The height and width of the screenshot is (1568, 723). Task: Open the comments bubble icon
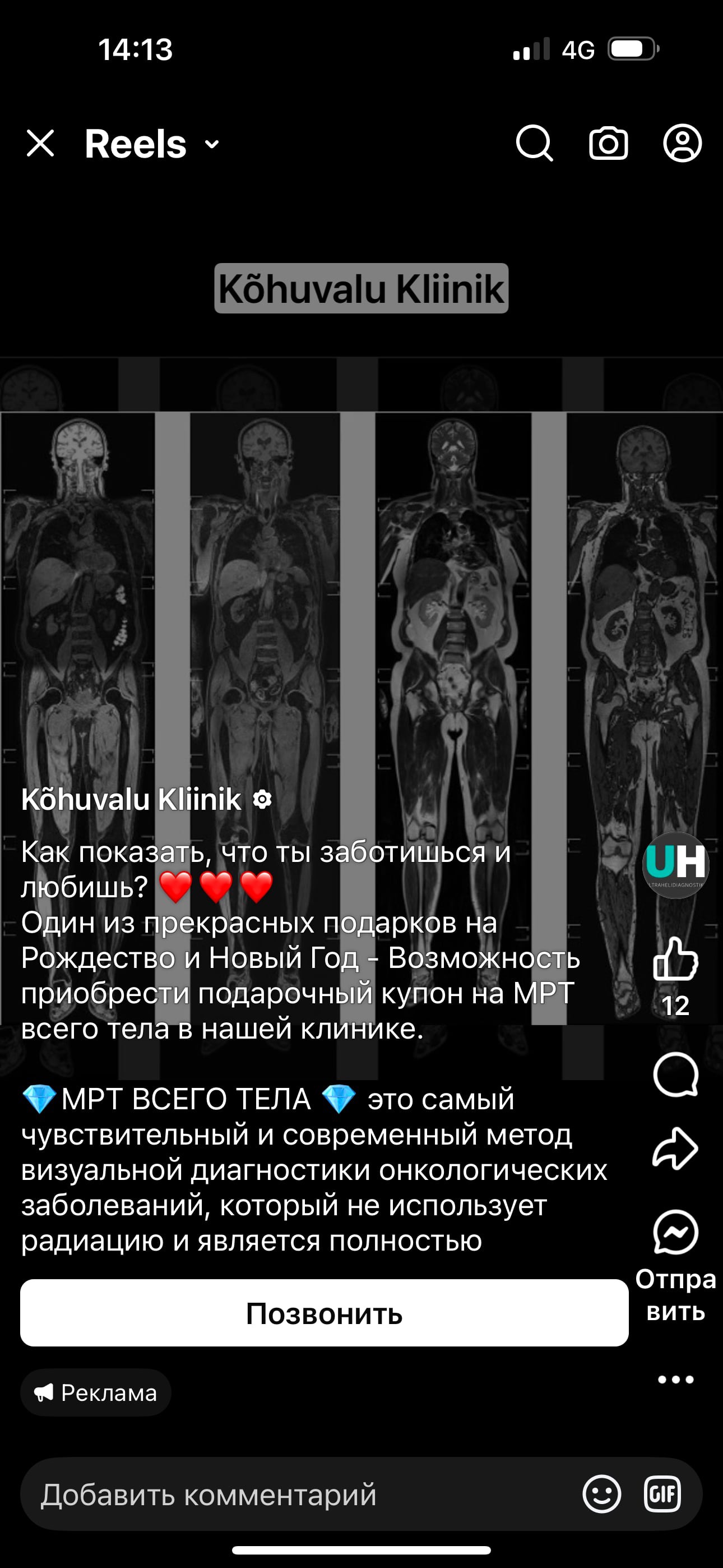point(675,1075)
